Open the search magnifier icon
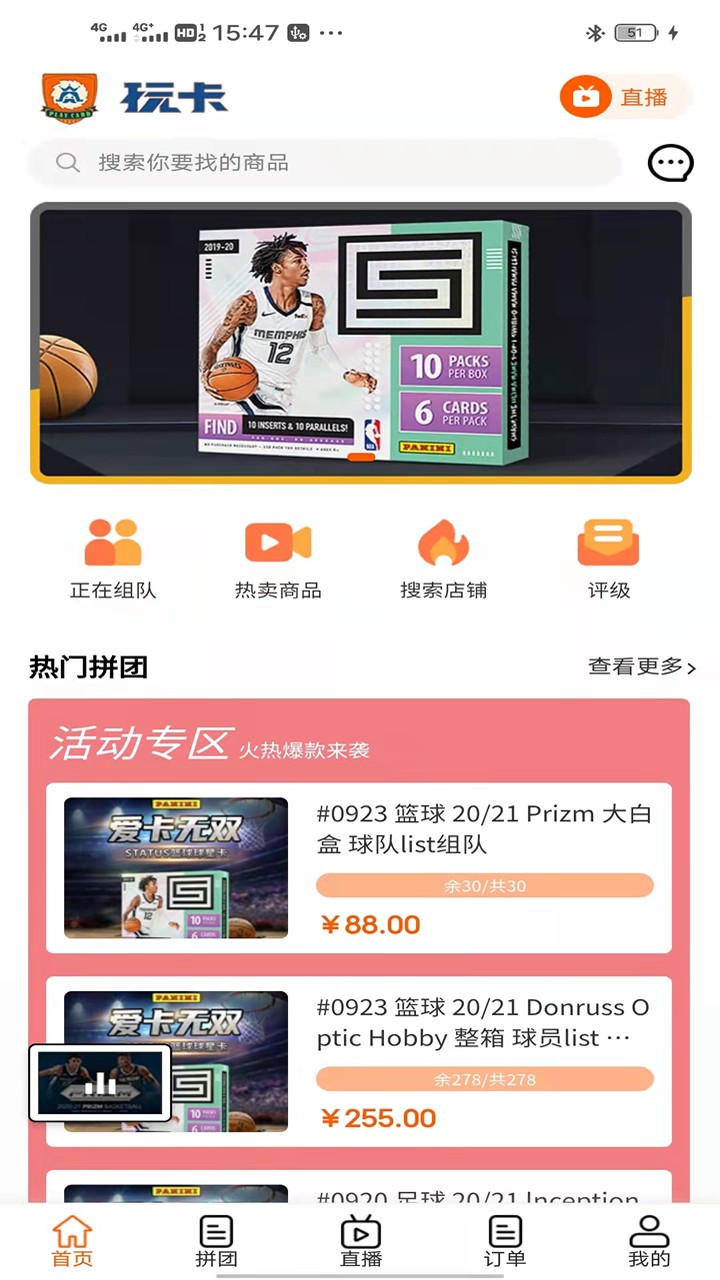The height and width of the screenshot is (1280, 720). point(67,163)
